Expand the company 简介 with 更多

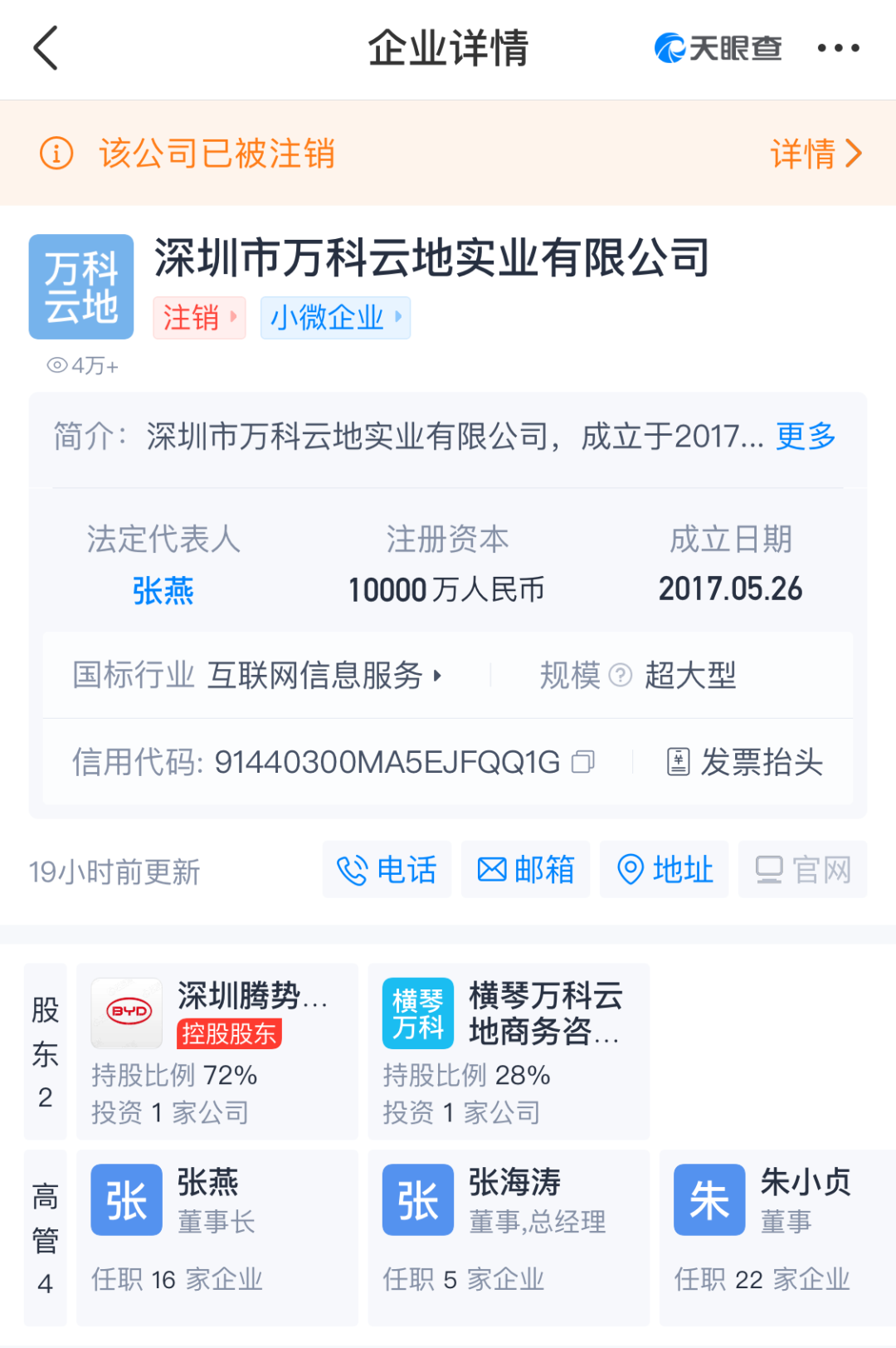pyautogui.click(x=805, y=436)
